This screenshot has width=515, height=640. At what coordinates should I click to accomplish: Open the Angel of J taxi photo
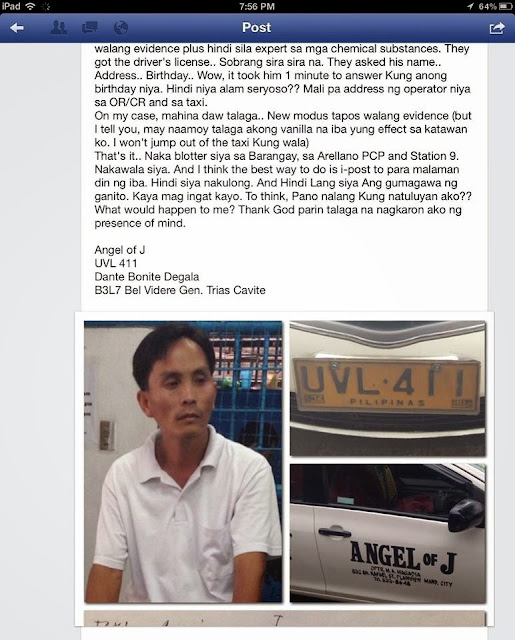point(388,533)
